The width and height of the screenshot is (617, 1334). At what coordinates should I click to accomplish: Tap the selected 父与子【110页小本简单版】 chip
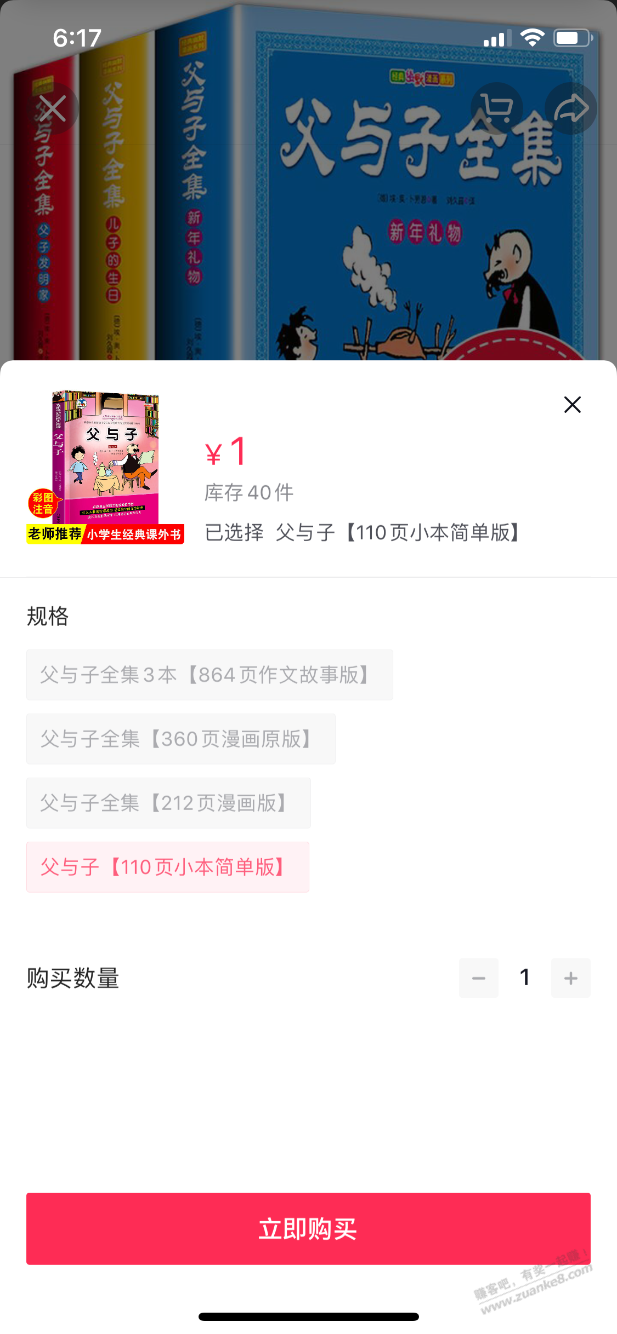(167, 867)
